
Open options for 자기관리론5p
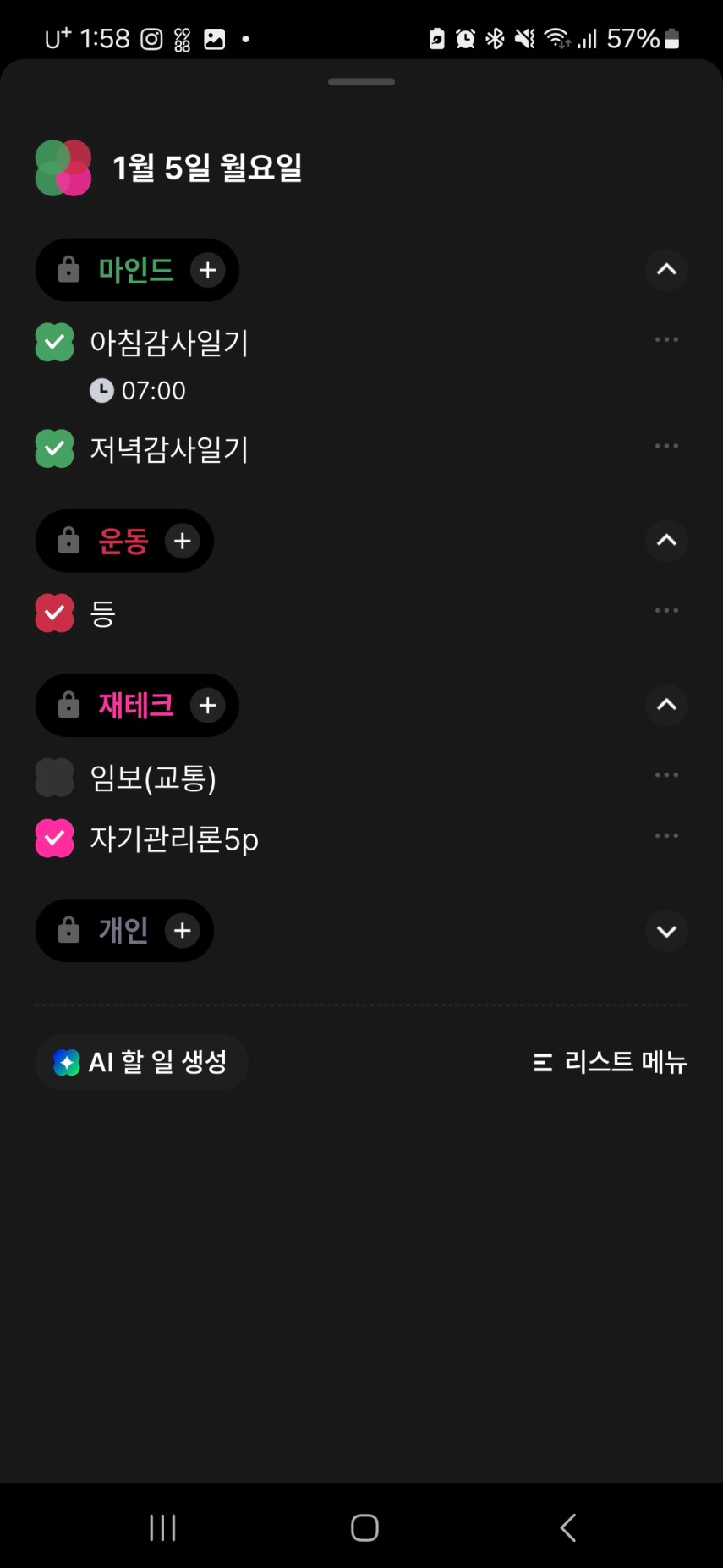[x=666, y=836]
